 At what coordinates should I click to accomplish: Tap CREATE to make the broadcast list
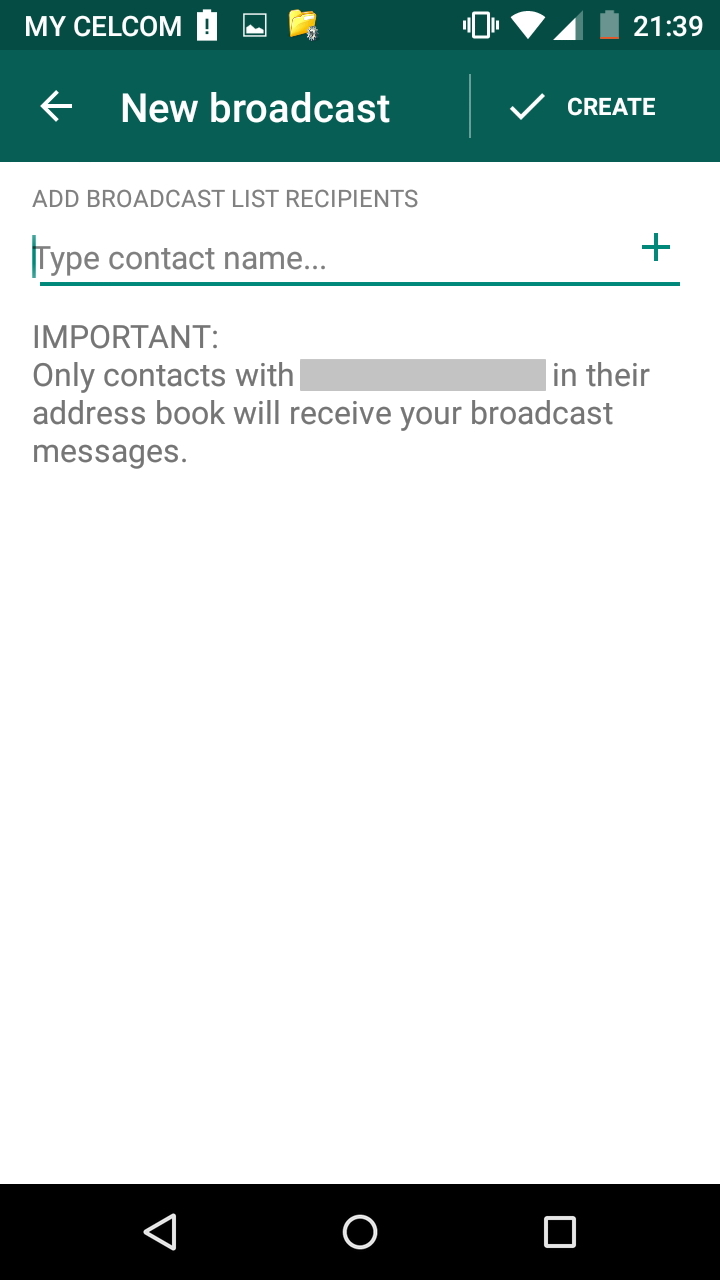[x=583, y=107]
